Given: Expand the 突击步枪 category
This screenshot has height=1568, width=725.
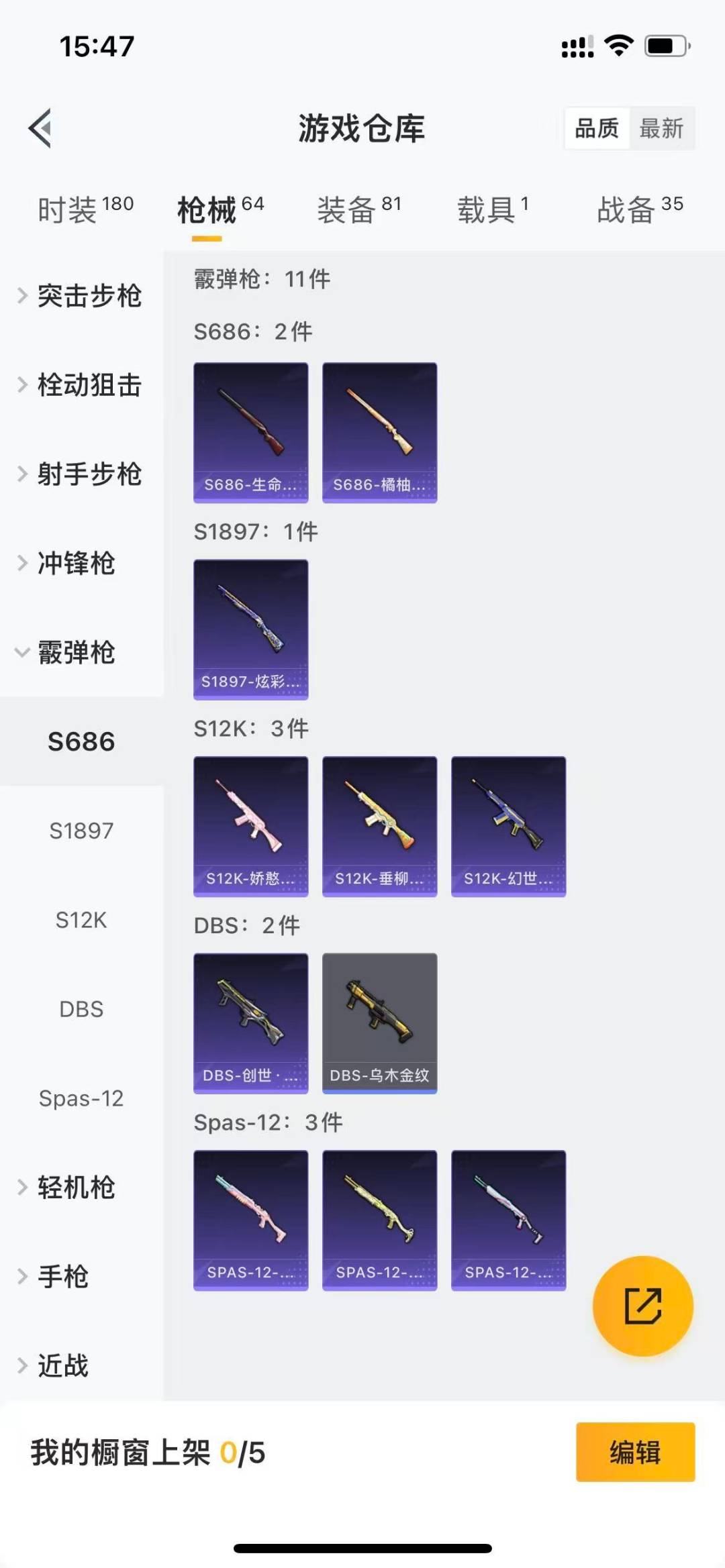Looking at the screenshot, I should (81, 296).
